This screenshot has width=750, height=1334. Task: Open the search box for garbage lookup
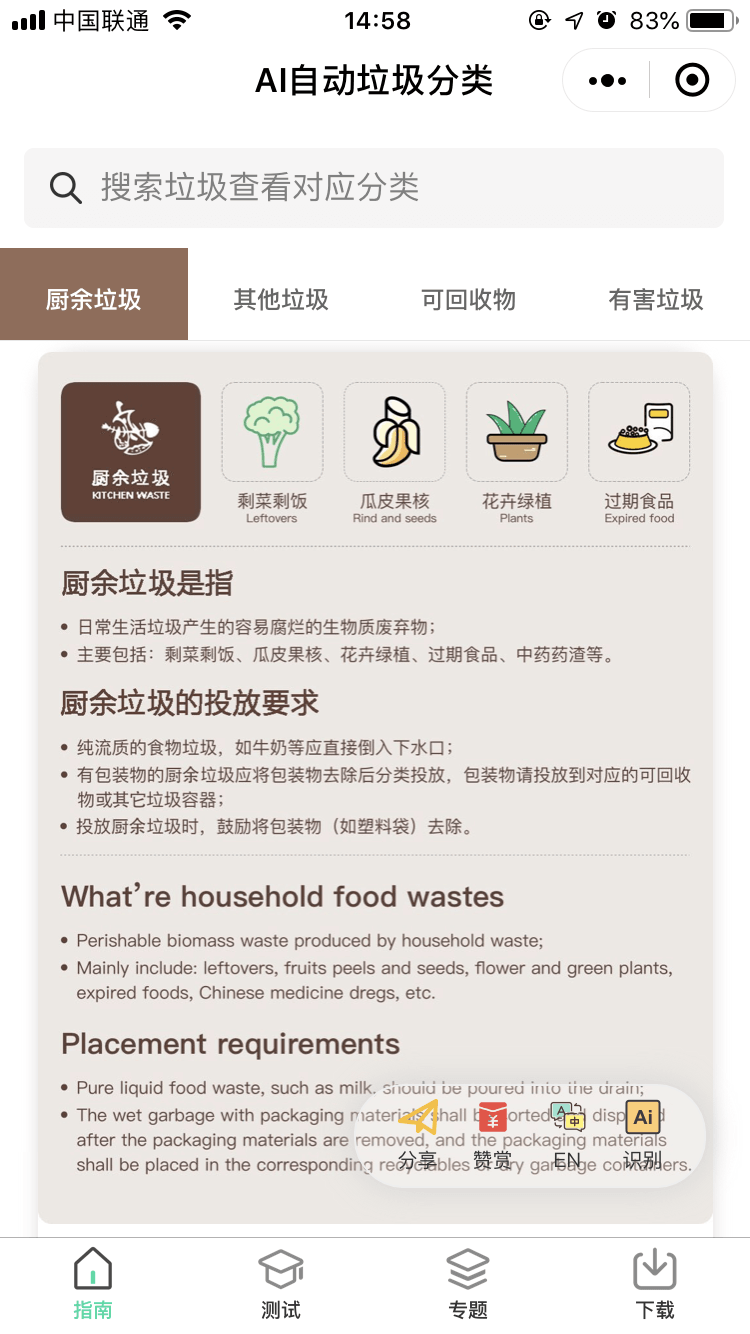click(x=374, y=188)
